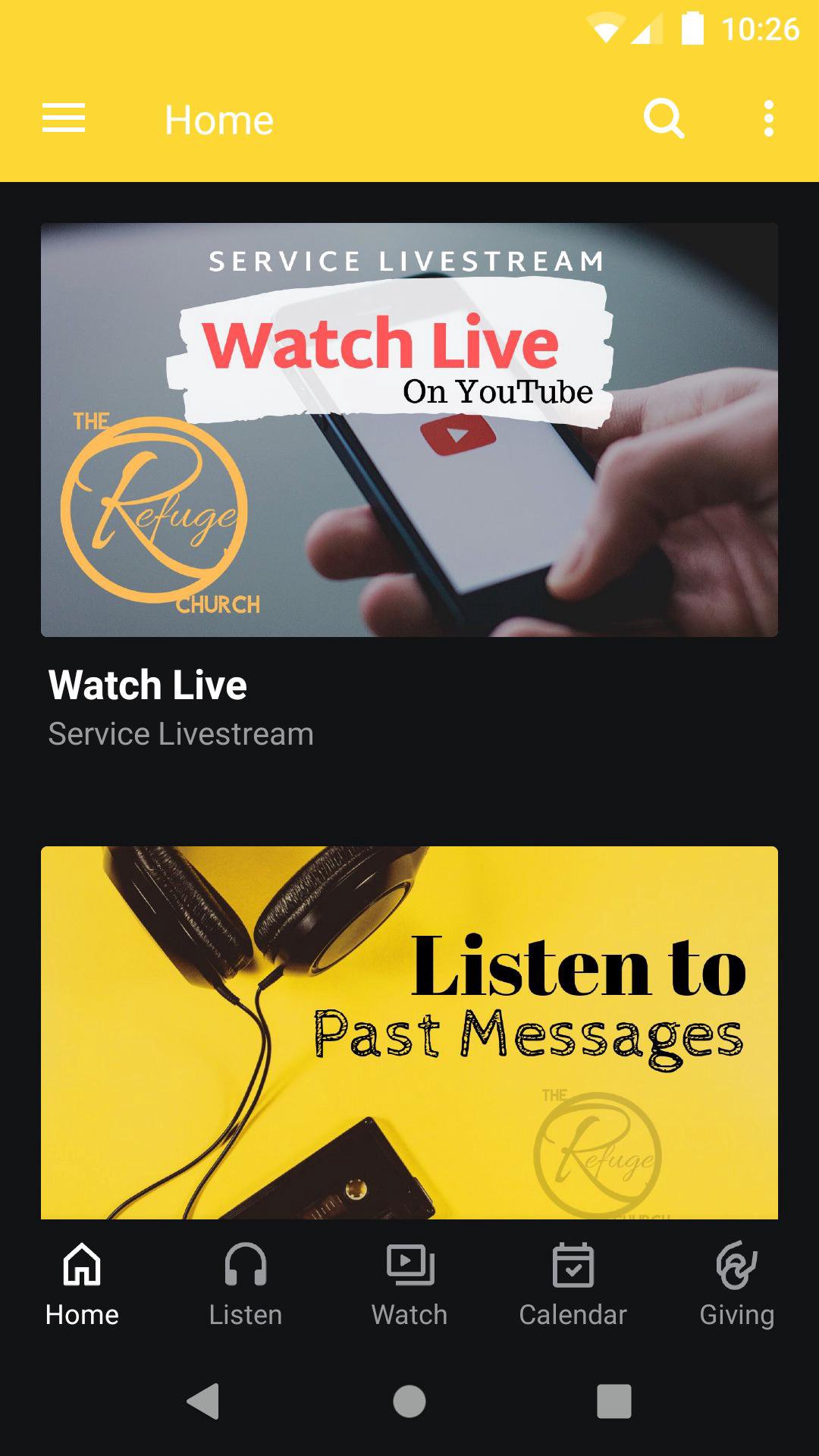819x1456 pixels.
Task: Switch to the Listen tab
Action: 246,1283
